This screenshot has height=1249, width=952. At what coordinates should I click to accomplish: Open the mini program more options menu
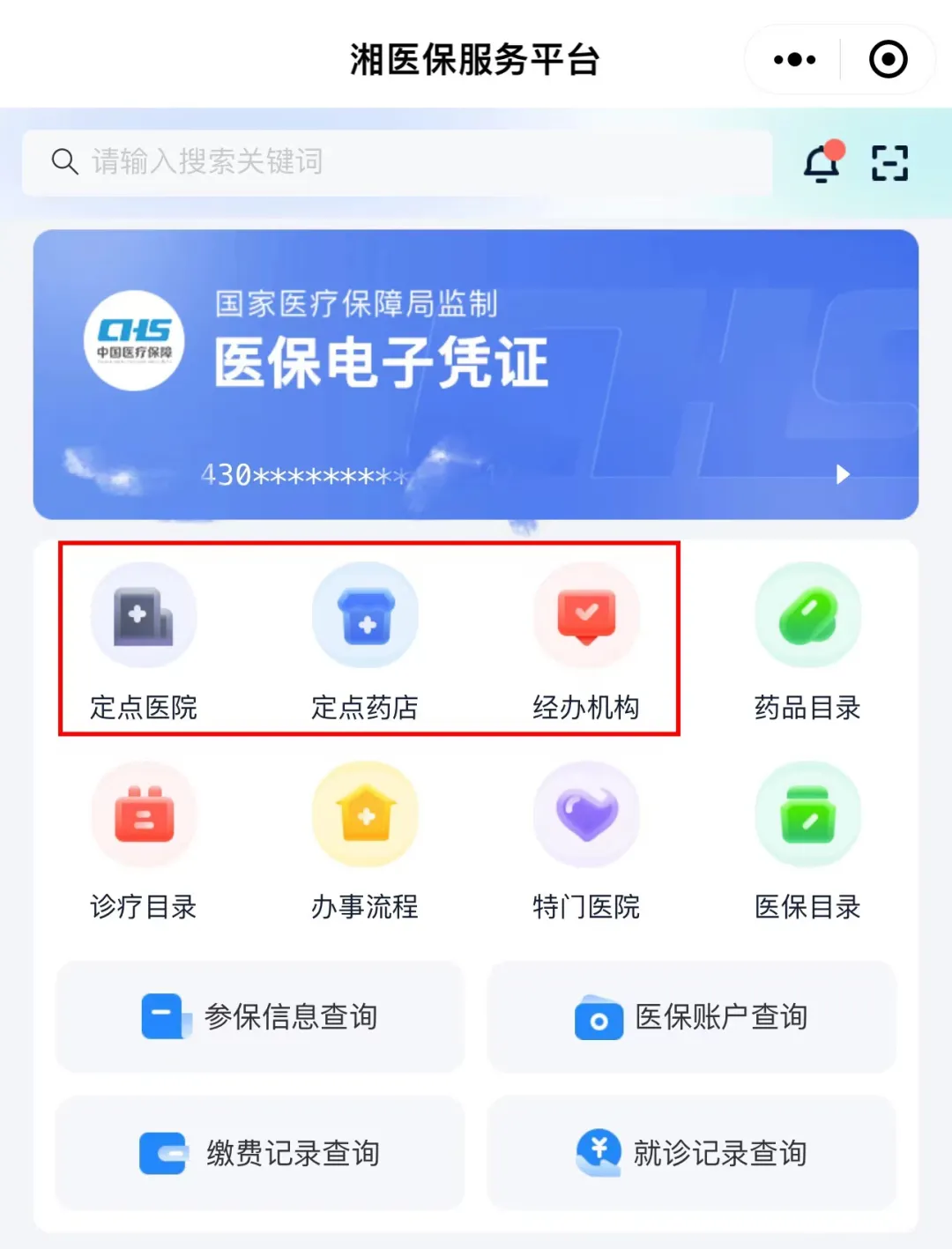click(x=794, y=60)
